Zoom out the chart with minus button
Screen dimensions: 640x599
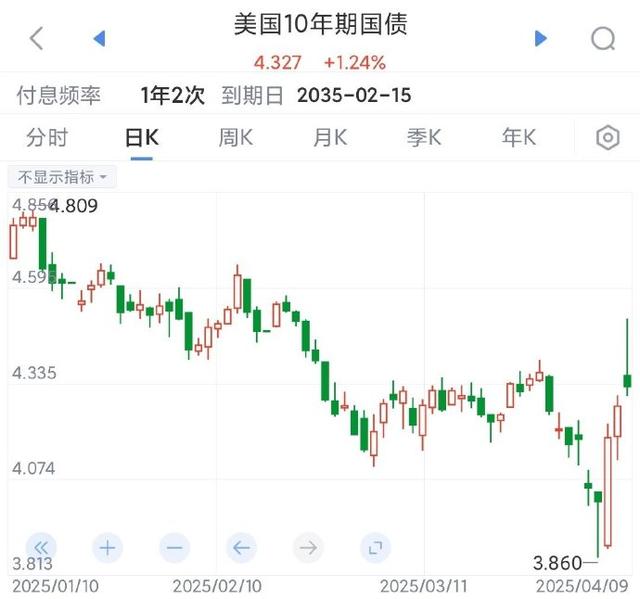coord(174,547)
